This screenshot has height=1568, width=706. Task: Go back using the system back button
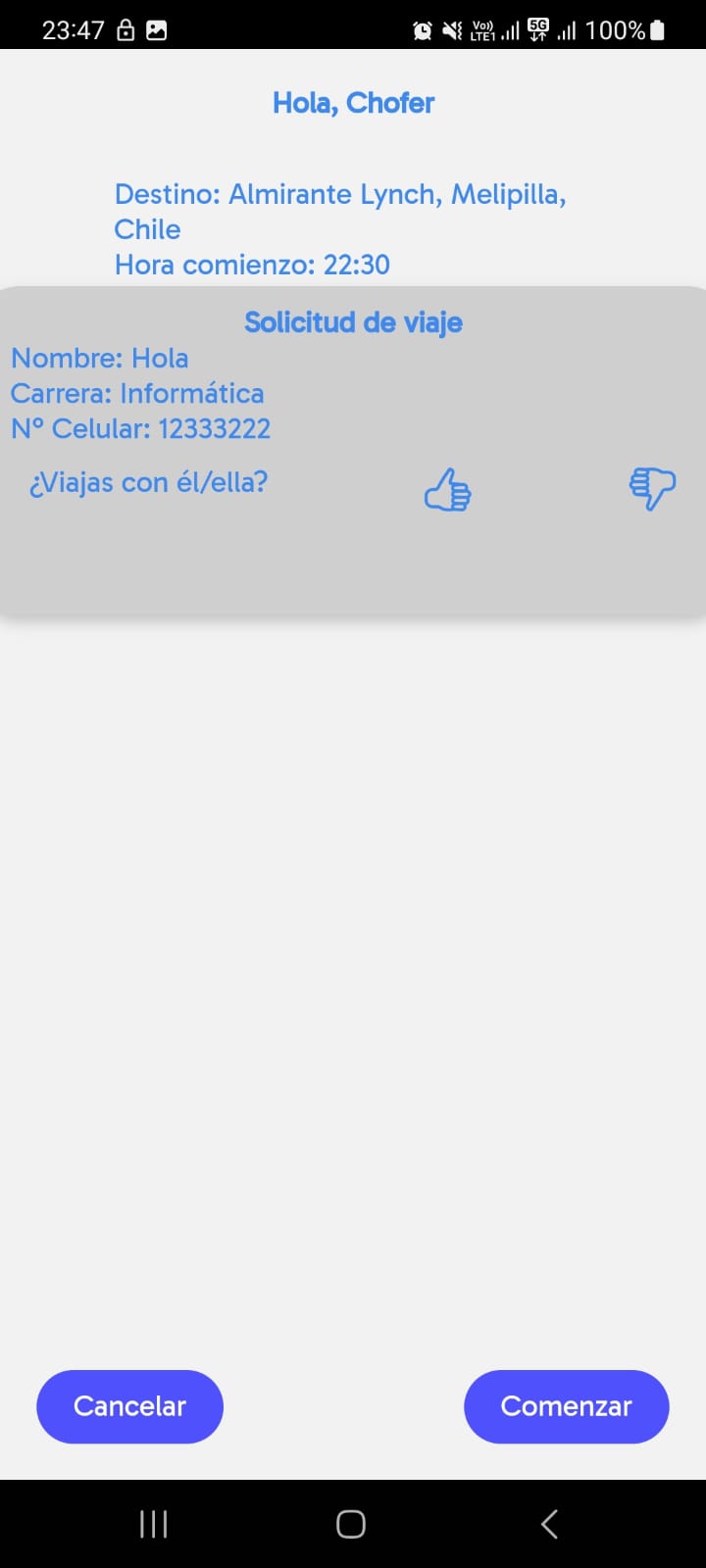point(549,1524)
